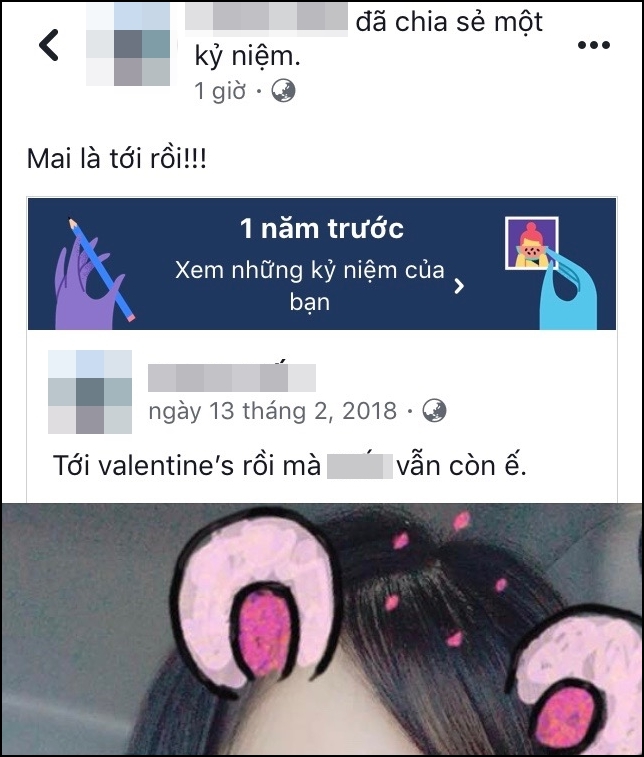The image size is (644, 757).
Task: Open the original poster's avatar from 2018
Action: 90,391
